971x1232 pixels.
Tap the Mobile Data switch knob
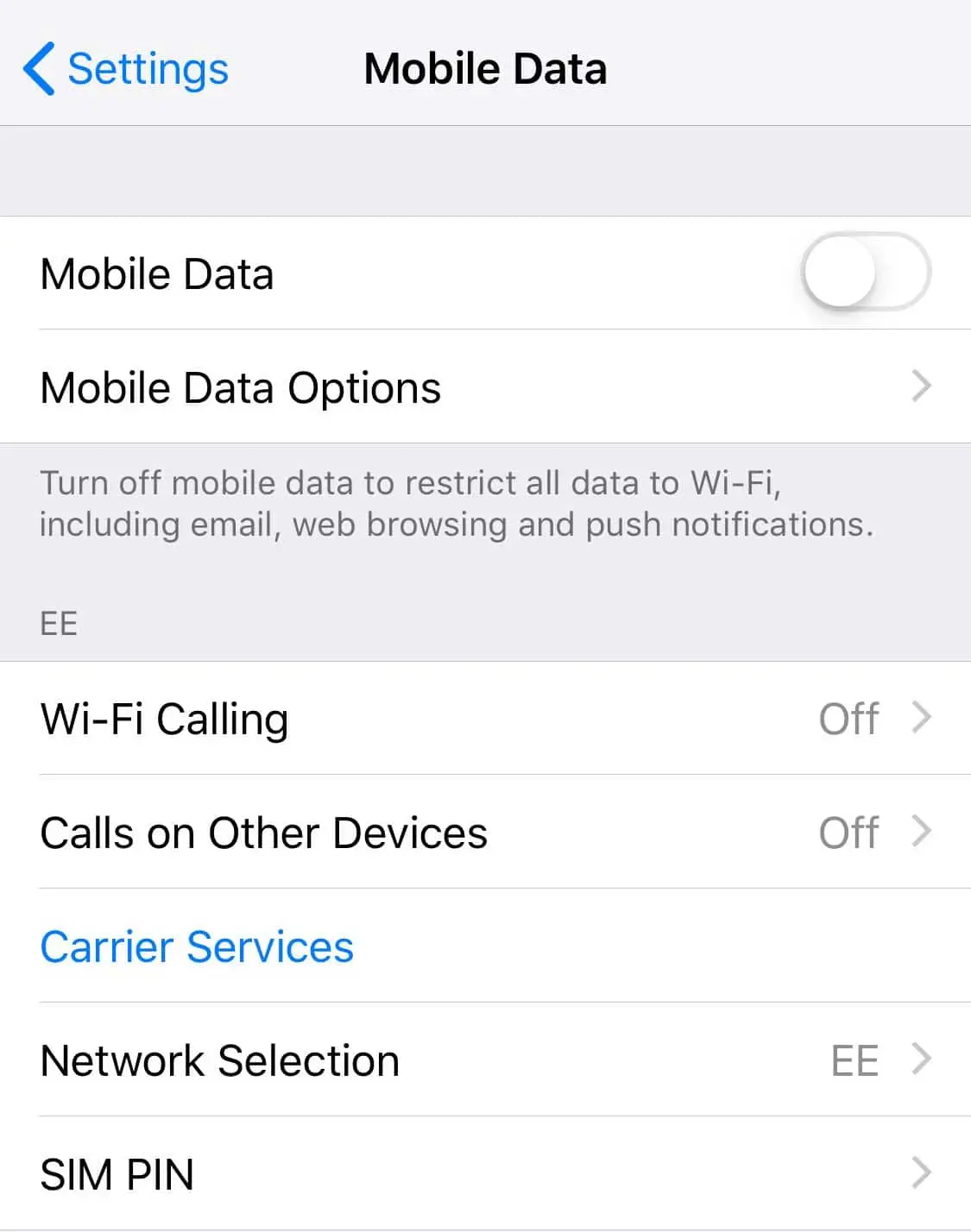(x=842, y=271)
